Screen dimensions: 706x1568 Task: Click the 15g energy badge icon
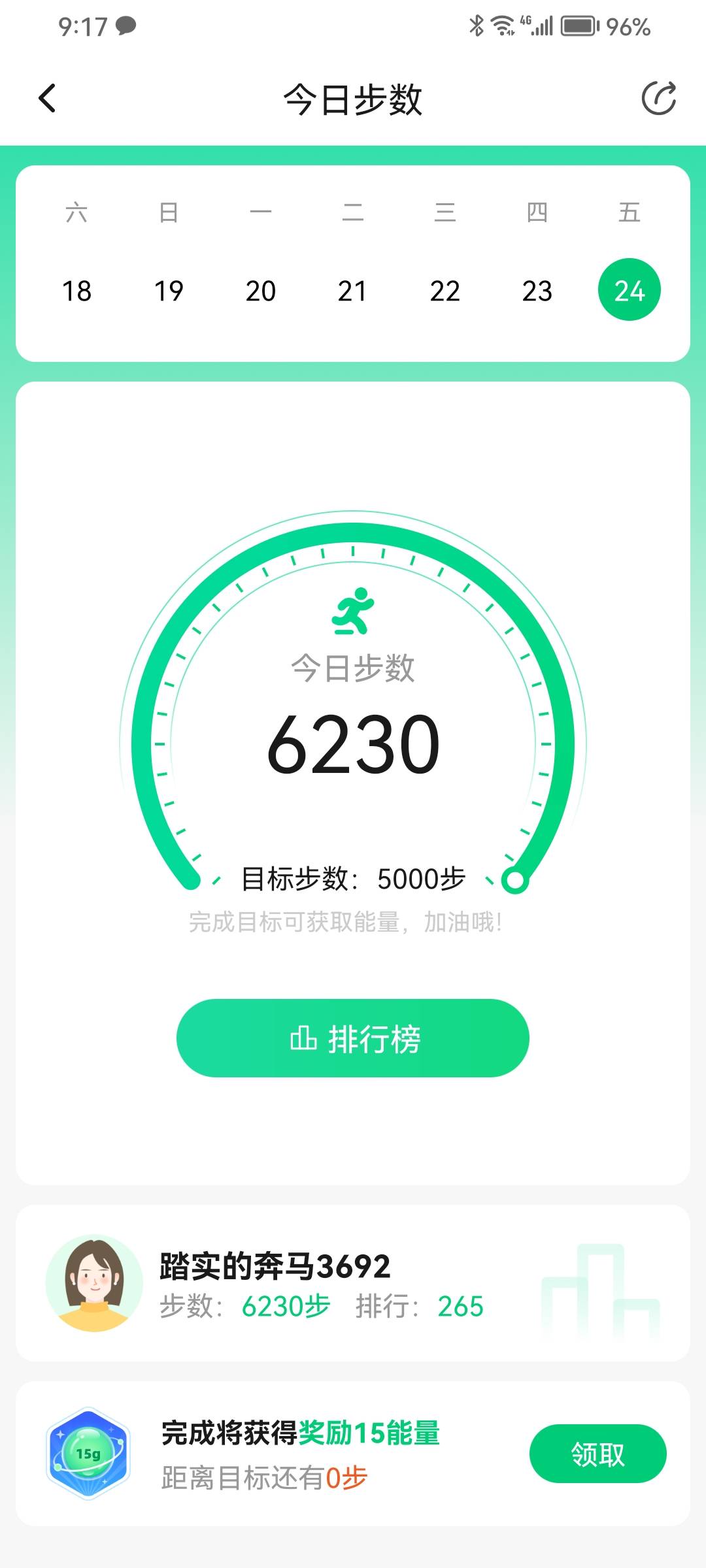click(x=90, y=1453)
